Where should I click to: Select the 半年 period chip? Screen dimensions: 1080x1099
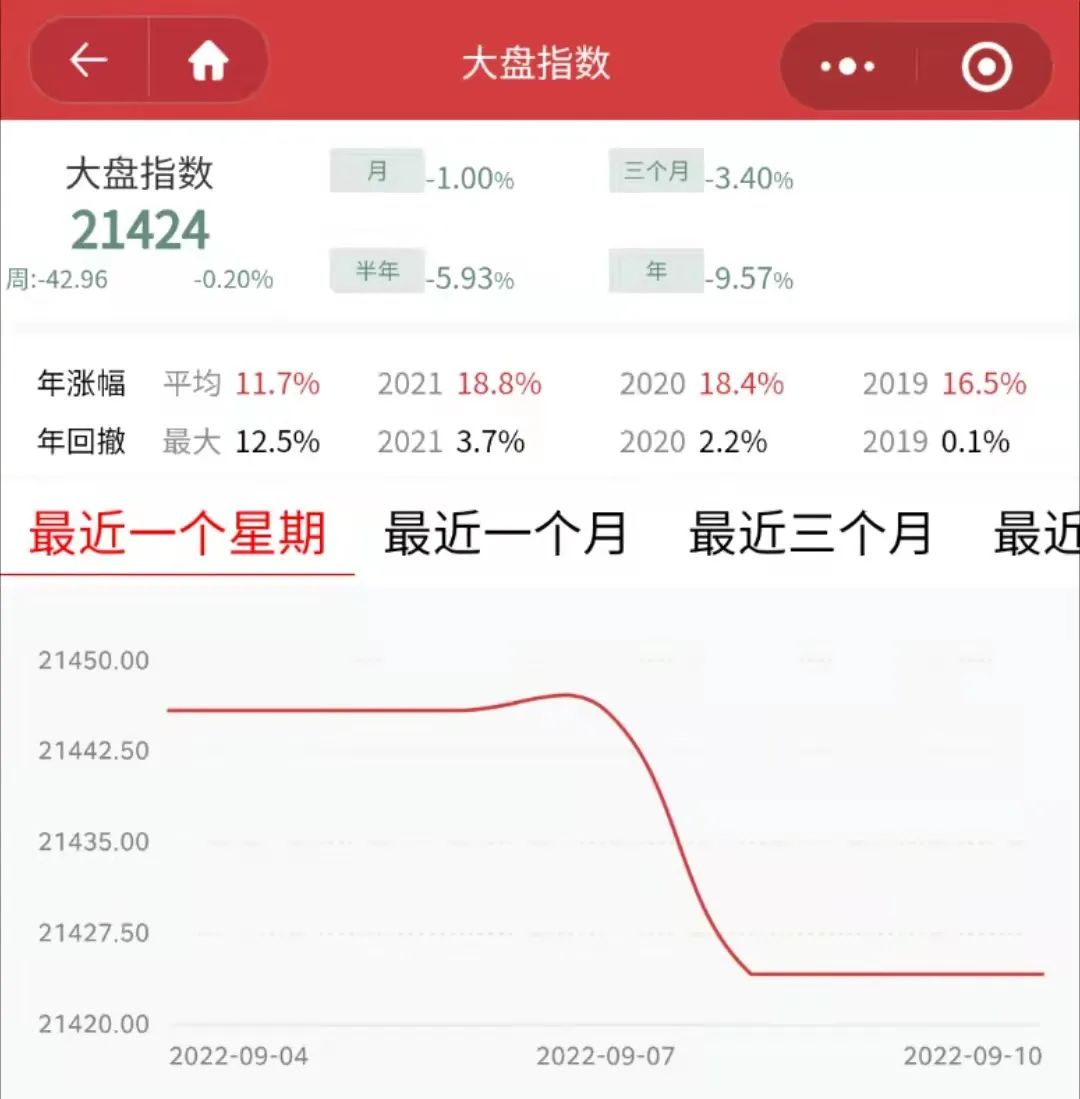[377, 271]
